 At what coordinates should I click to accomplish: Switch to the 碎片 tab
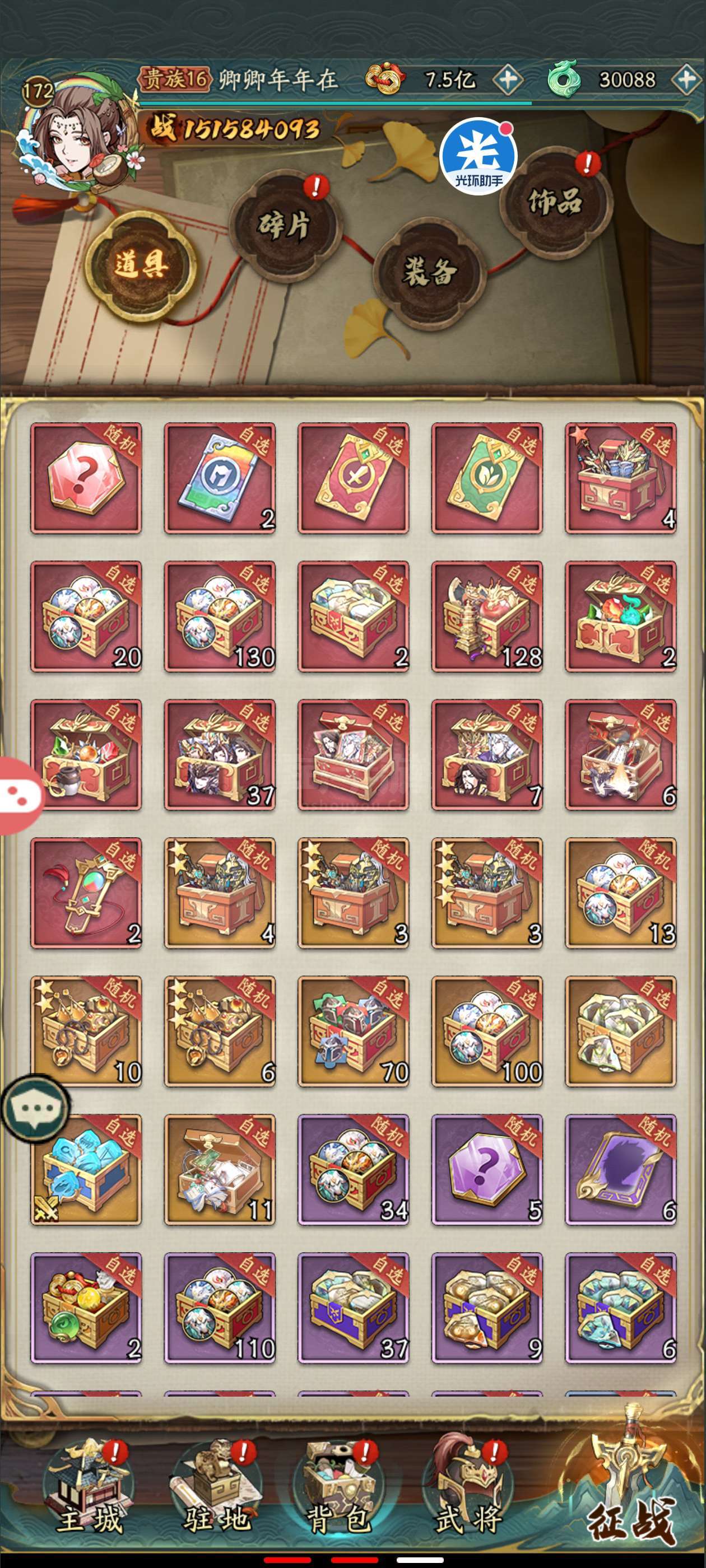click(284, 226)
